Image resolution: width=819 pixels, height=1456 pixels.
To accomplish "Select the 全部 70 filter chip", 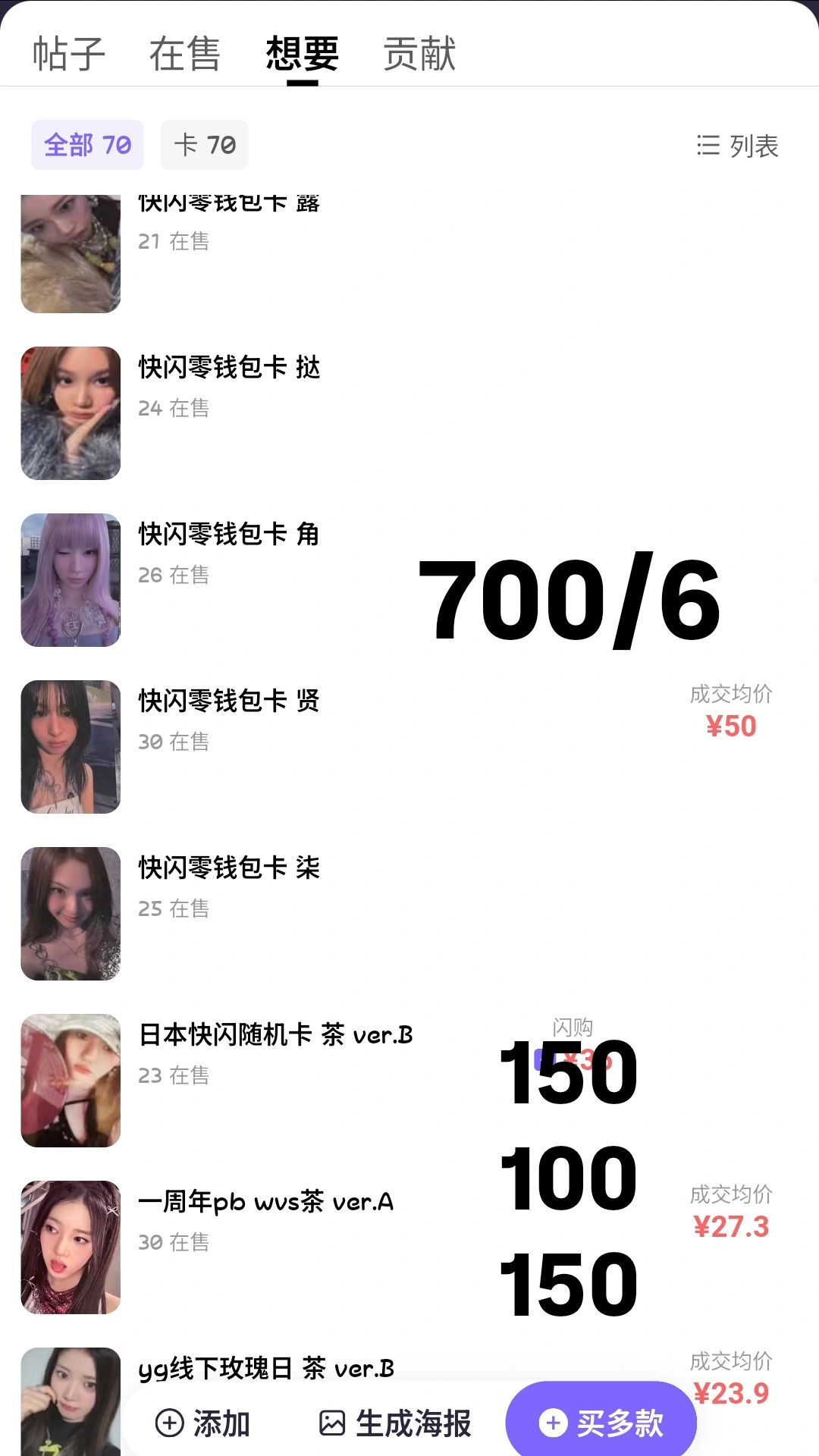I will (x=87, y=145).
